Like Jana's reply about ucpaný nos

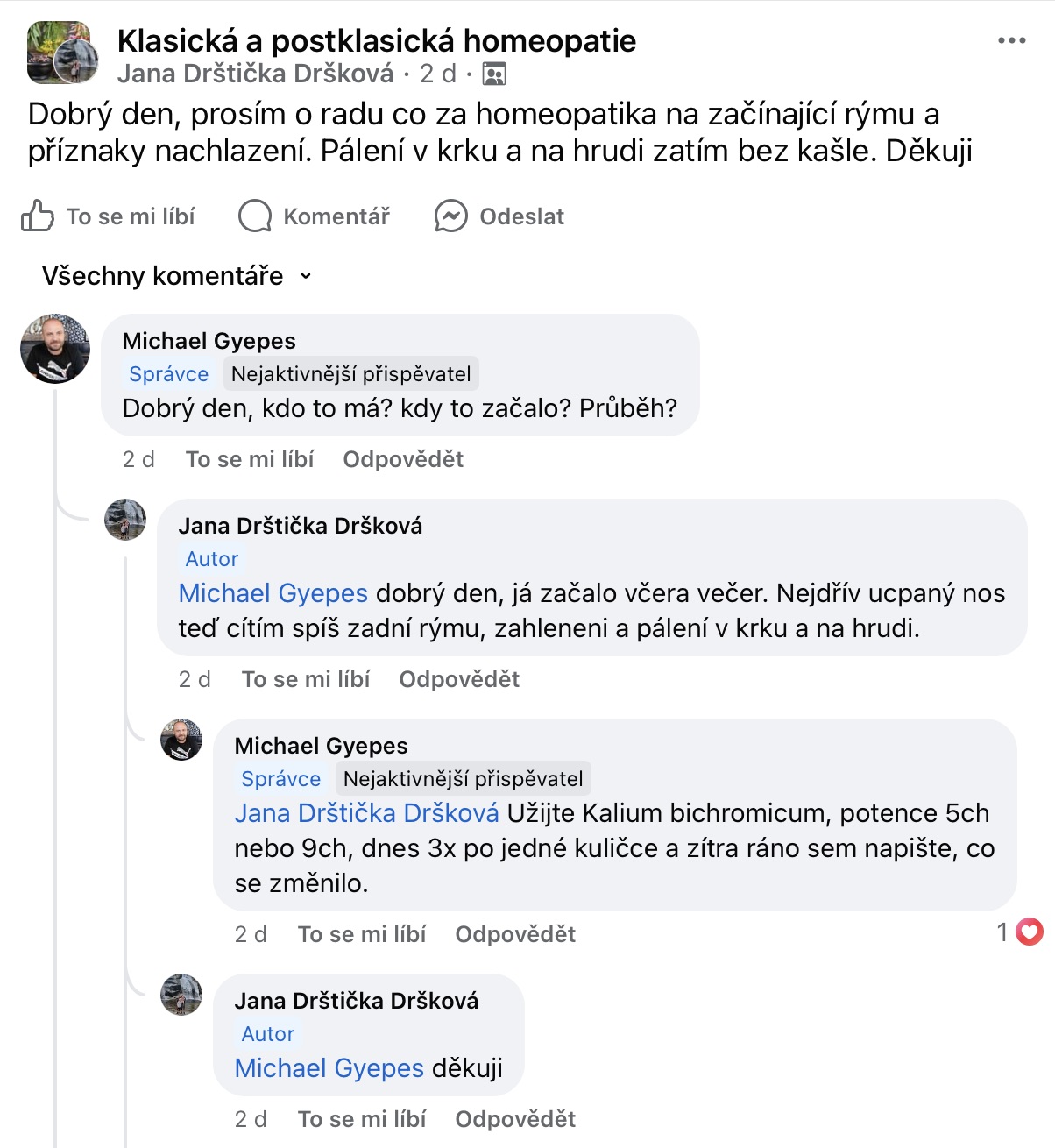point(306,679)
